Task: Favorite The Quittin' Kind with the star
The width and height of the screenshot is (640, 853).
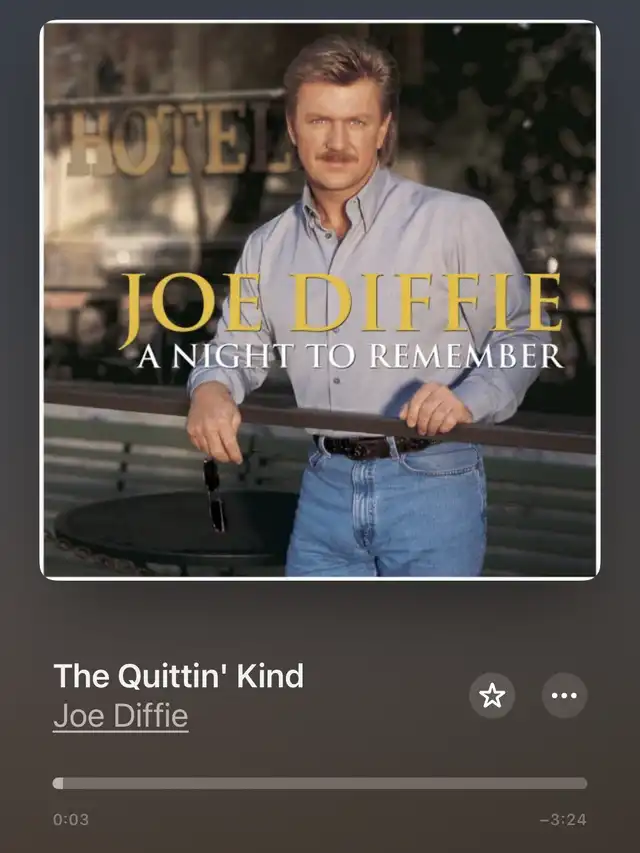Action: [492, 696]
